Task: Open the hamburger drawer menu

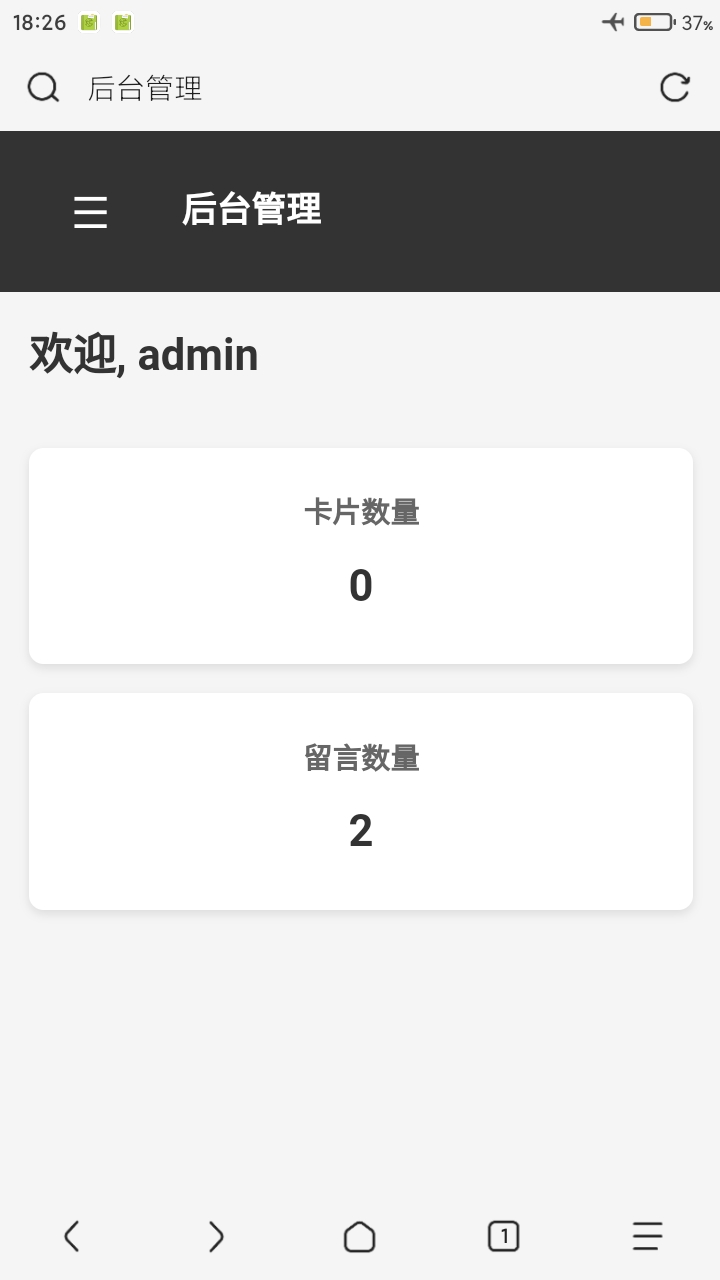Action: coord(90,212)
